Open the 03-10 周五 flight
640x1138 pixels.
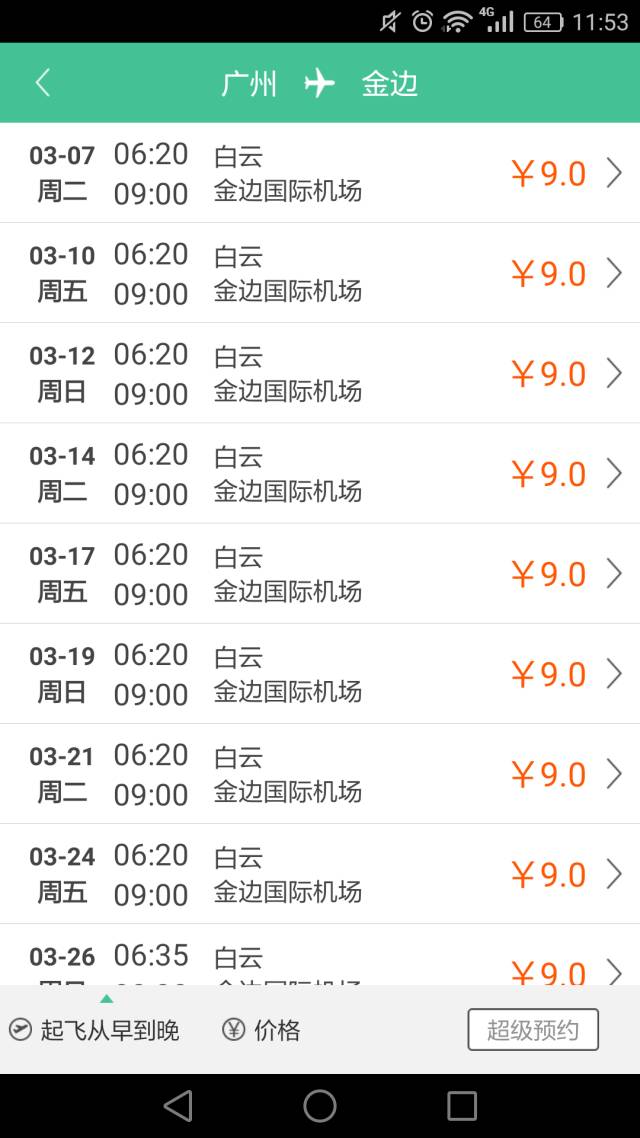click(320, 273)
